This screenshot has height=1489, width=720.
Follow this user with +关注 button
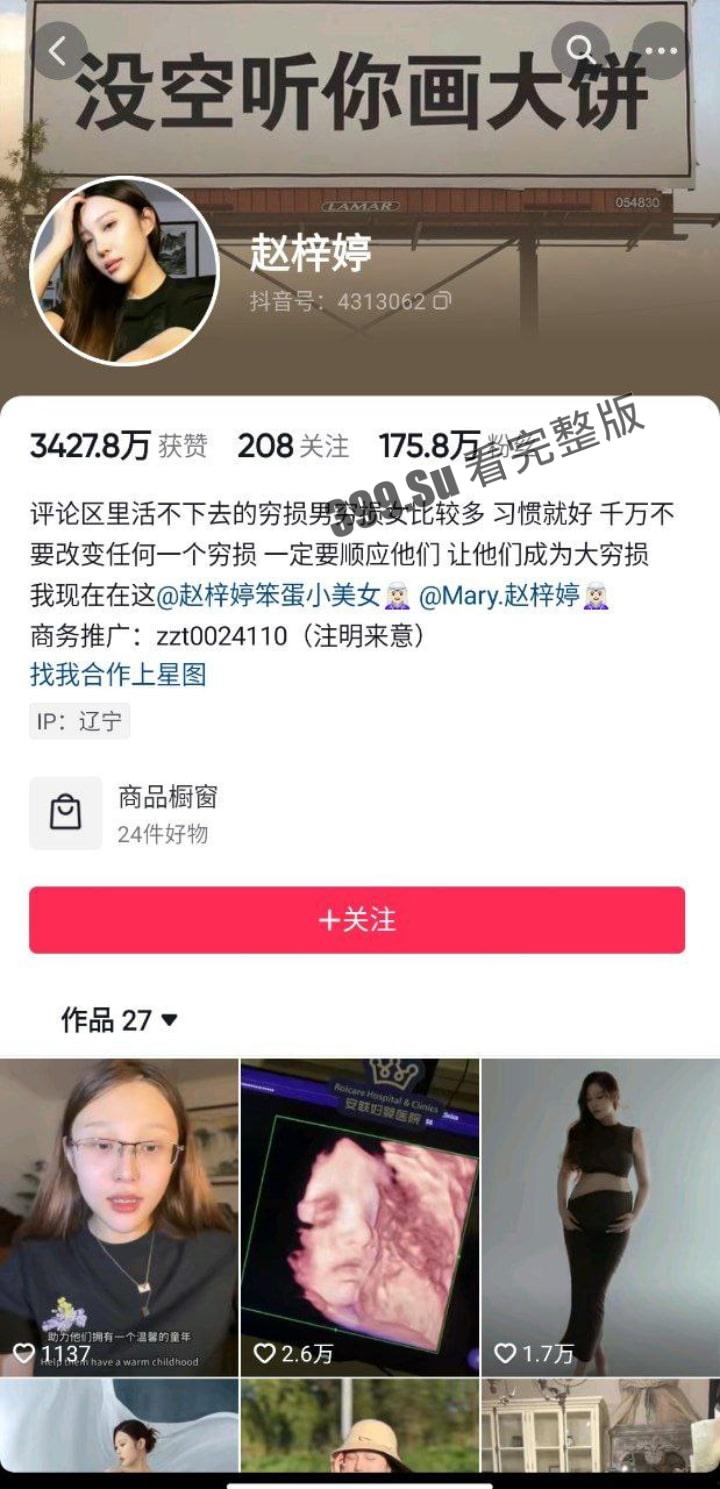click(x=357, y=920)
